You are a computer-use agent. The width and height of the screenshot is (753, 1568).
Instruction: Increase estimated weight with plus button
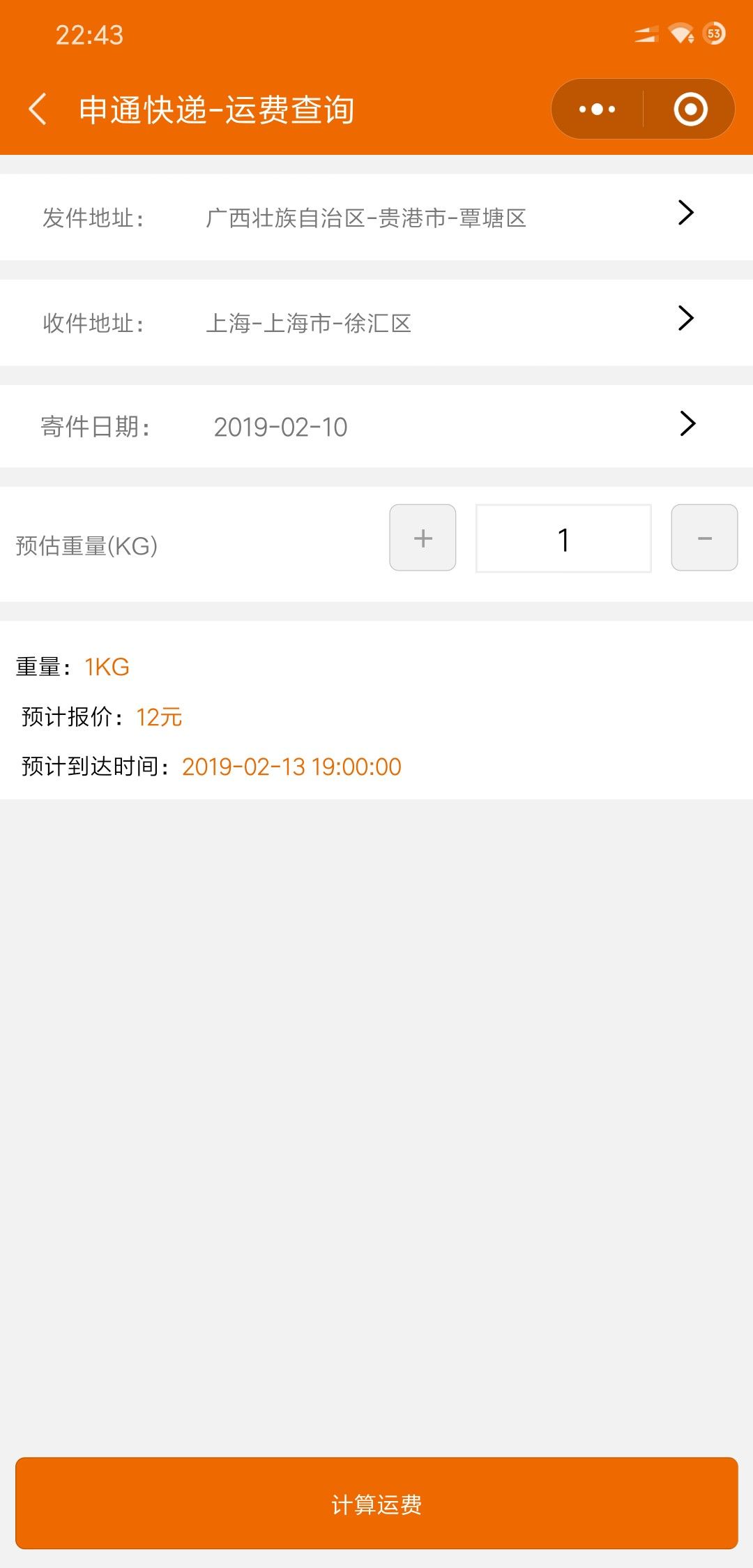point(423,538)
